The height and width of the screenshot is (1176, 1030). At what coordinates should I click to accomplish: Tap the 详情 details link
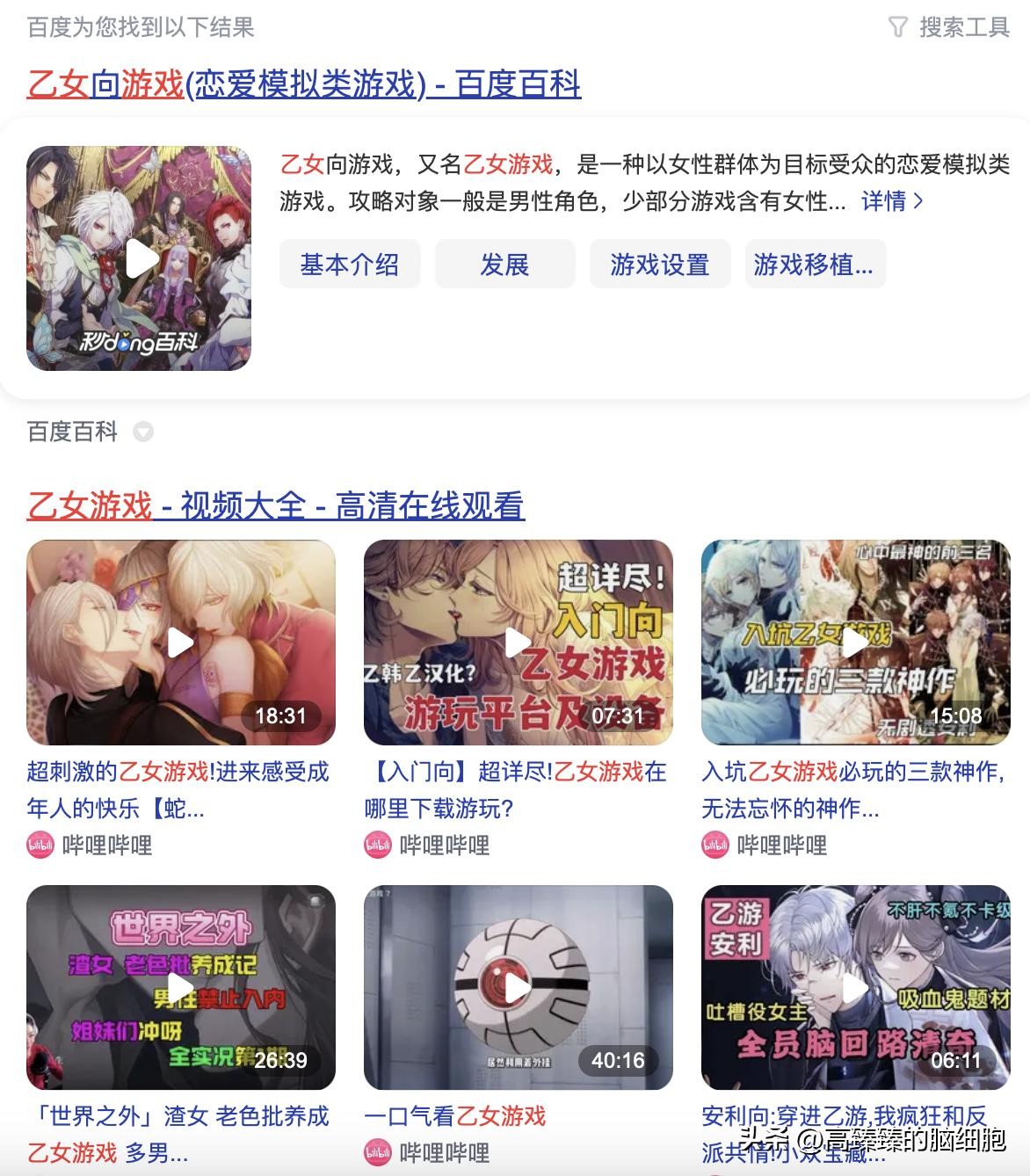click(x=891, y=201)
